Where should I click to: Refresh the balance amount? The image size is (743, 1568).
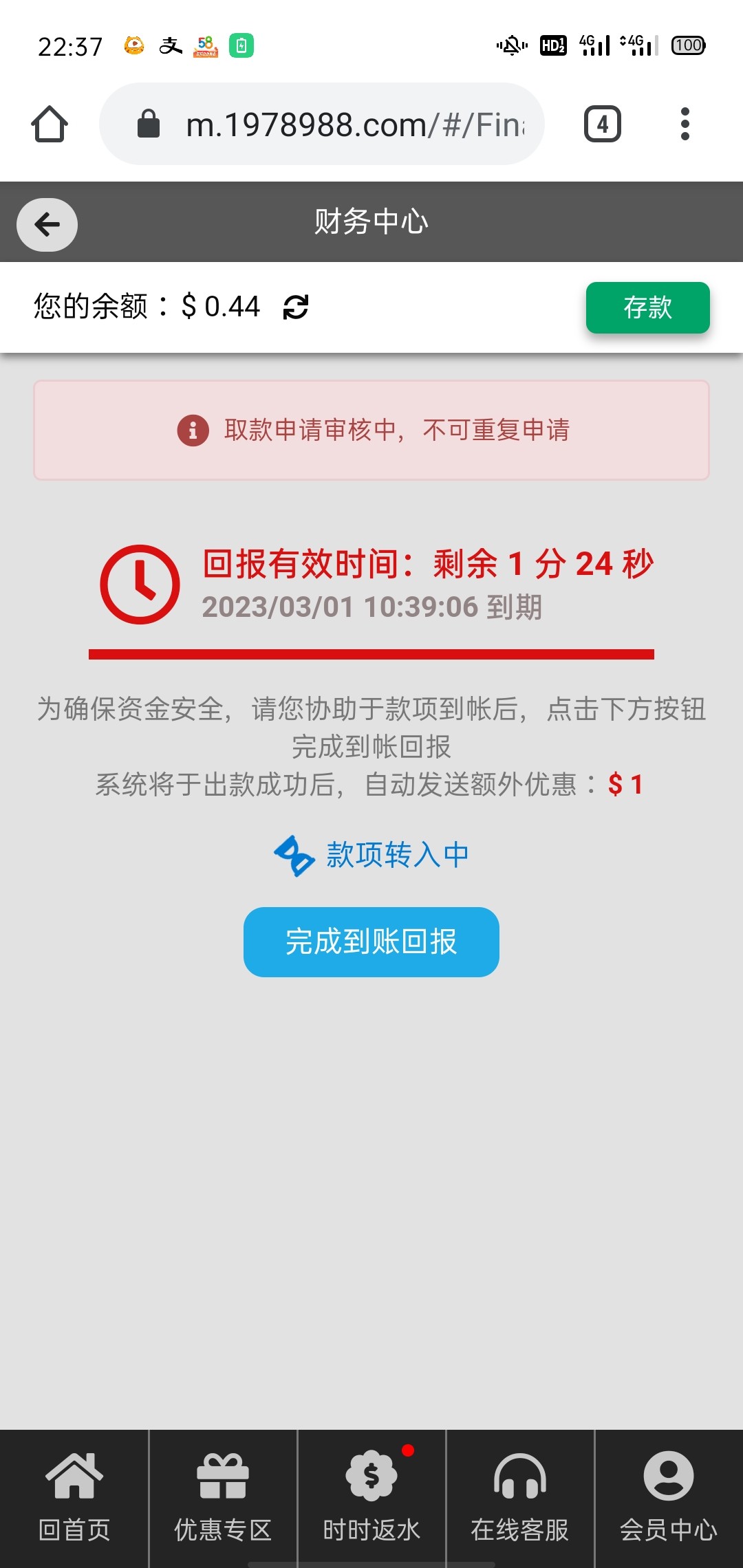(x=296, y=307)
